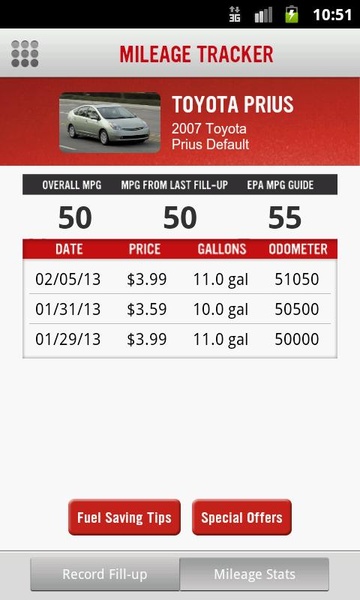Tap the Toyota Prius vehicle photo
This screenshot has width=360, height=600.
click(110, 122)
